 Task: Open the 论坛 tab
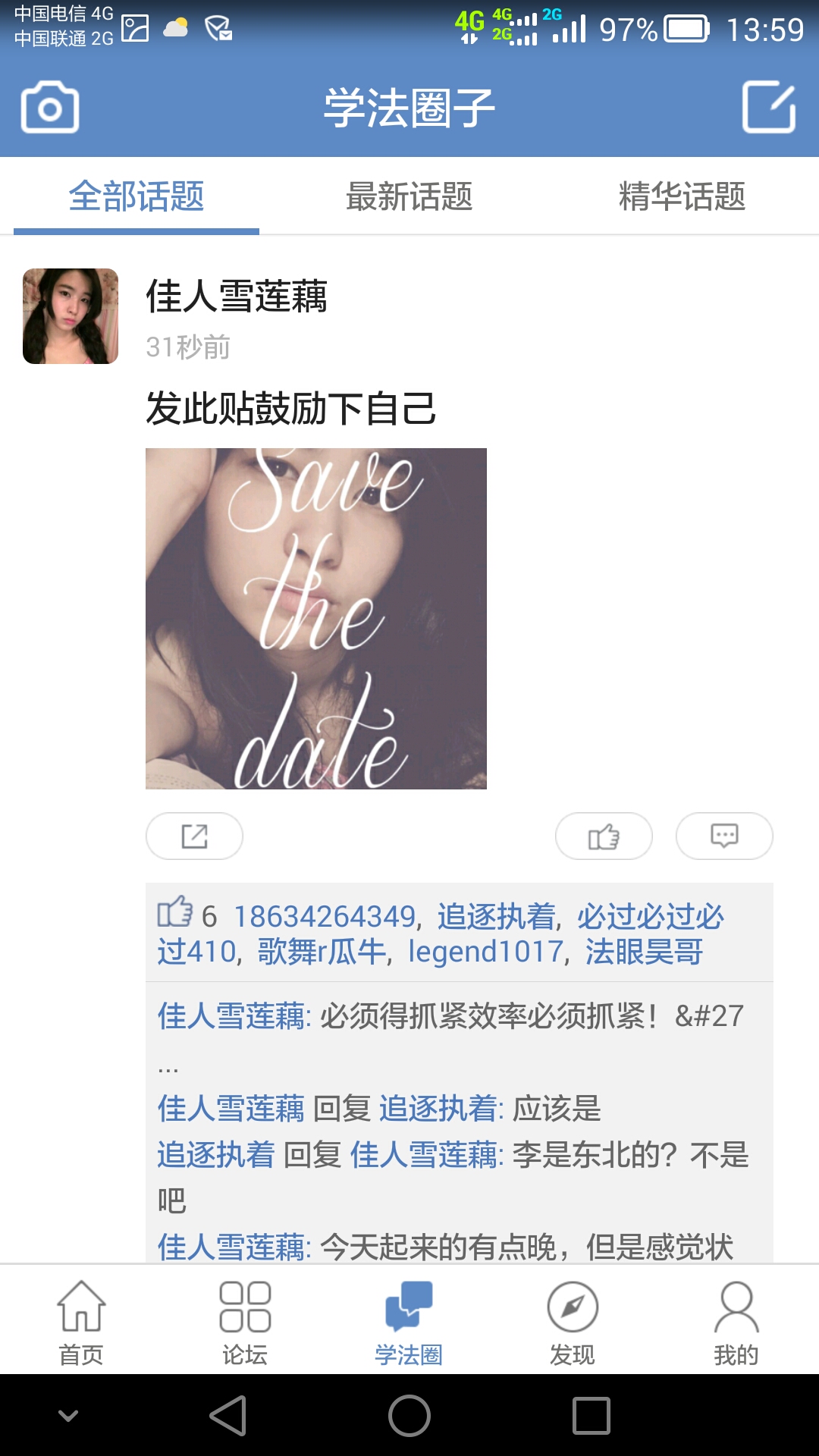(245, 1321)
